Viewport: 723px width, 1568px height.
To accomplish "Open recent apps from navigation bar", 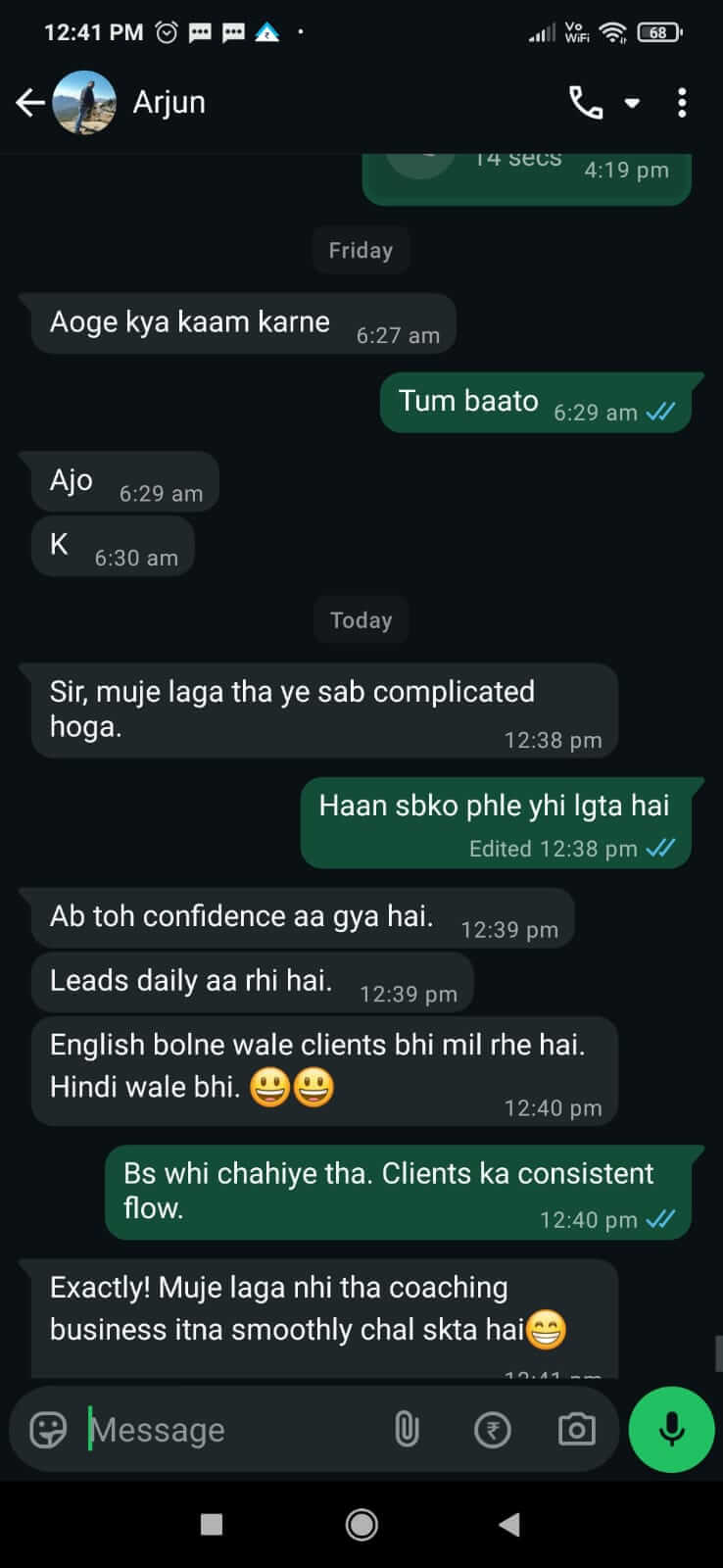I will (212, 1524).
